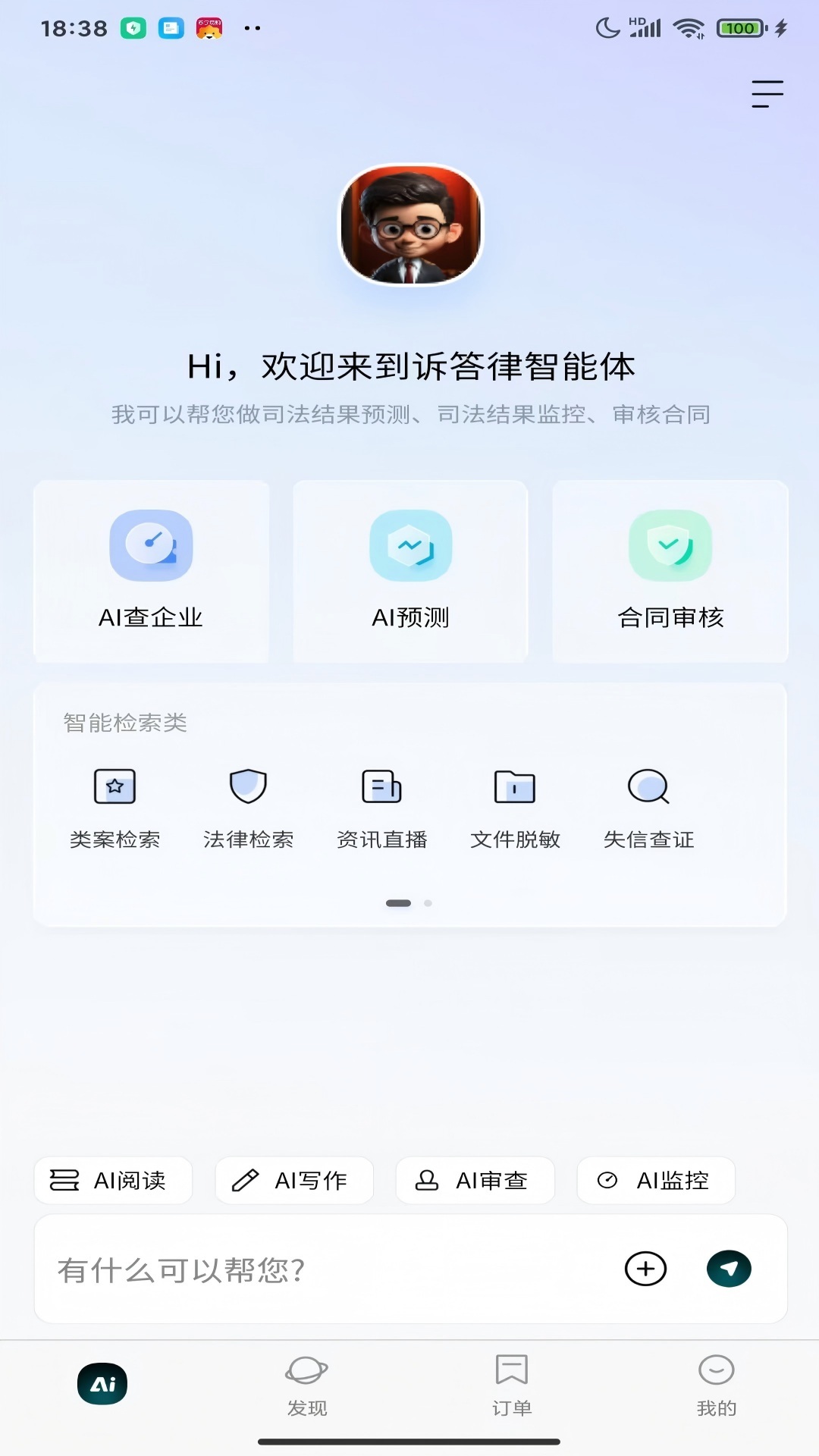Choose the AI写作 chip
This screenshot has width=819, height=1456.
(x=294, y=1180)
